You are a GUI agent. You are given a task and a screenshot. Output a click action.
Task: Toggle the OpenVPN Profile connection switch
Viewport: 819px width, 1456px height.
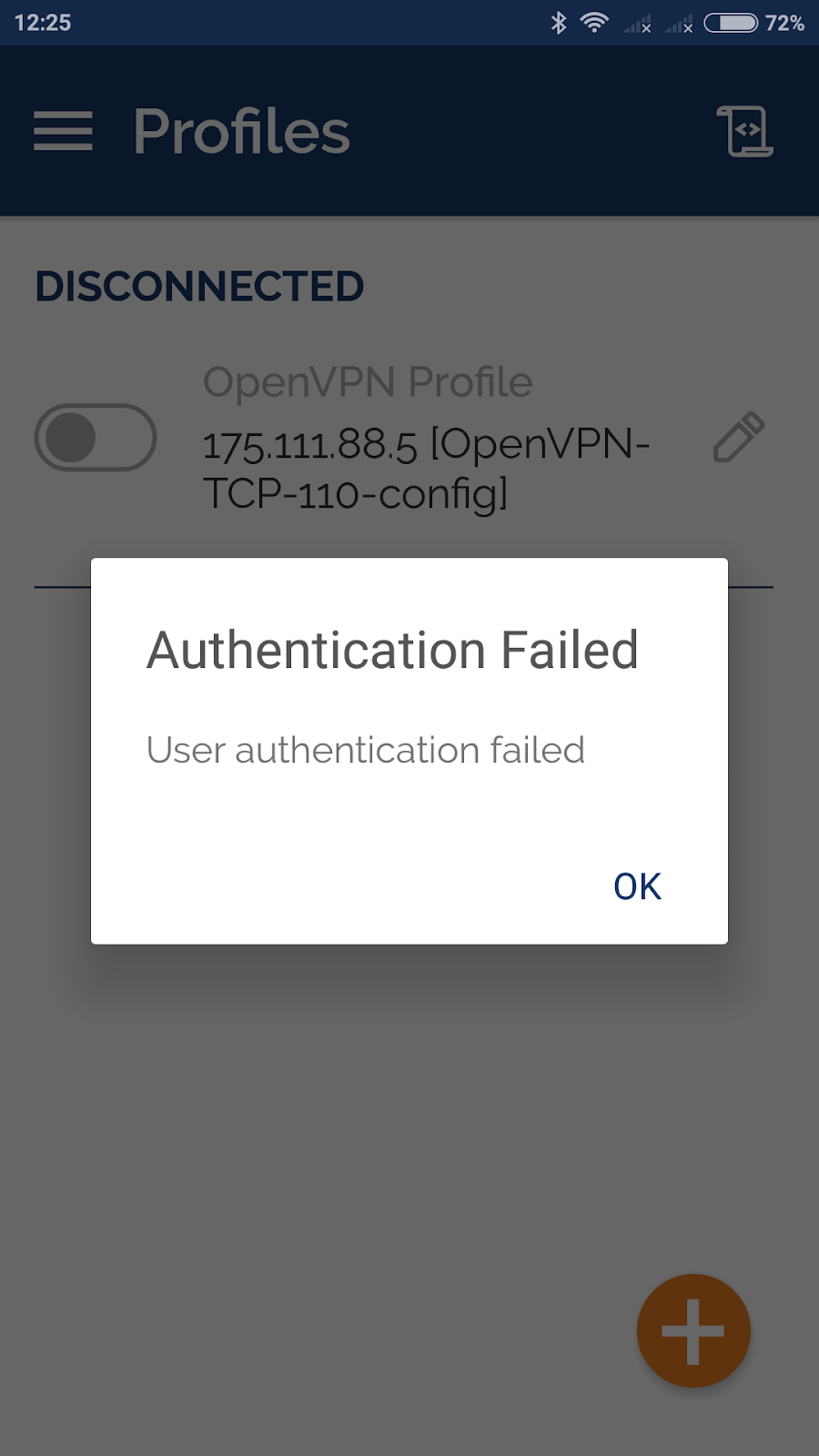click(x=96, y=438)
